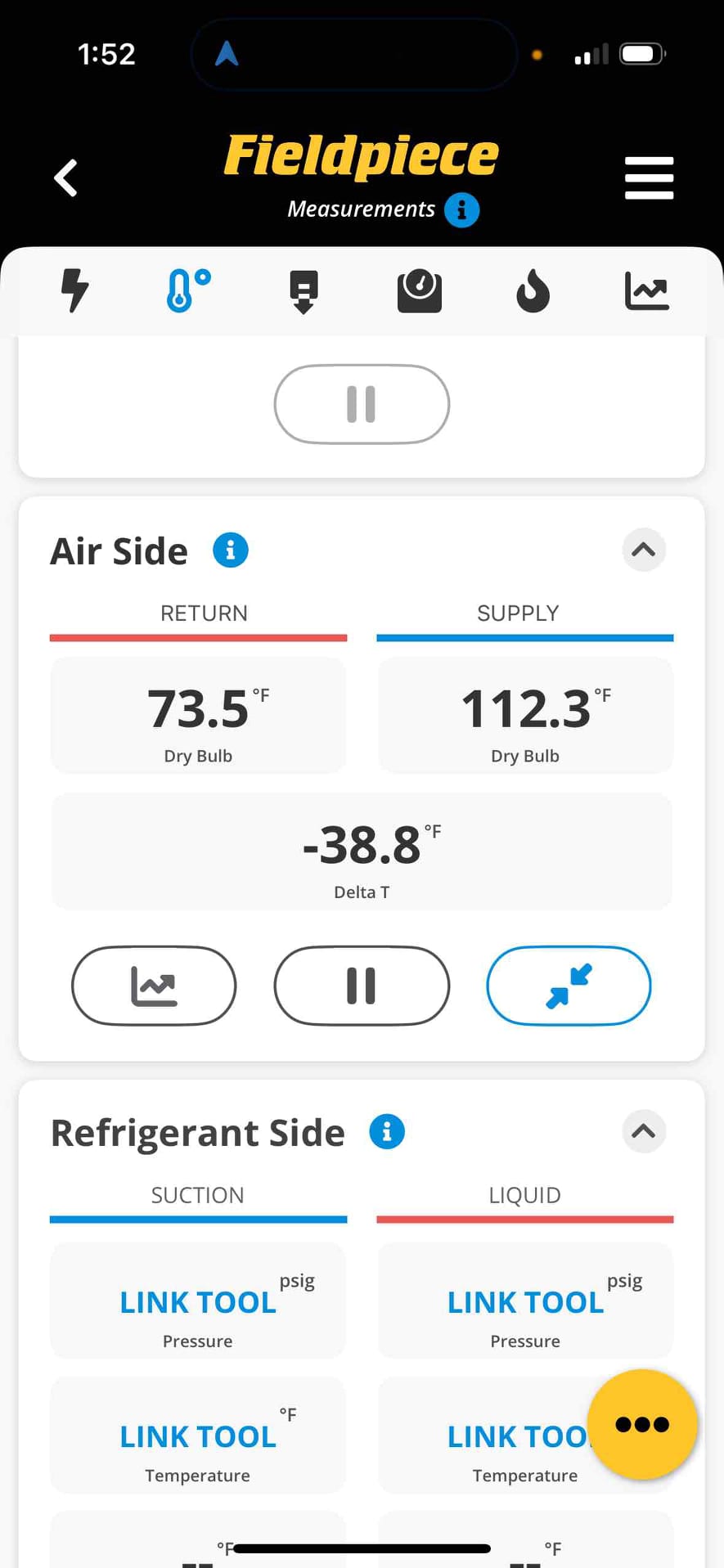Open the Air Side graph view icon
Viewport: 724px width, 1568px height.
(x=154, y=985)
